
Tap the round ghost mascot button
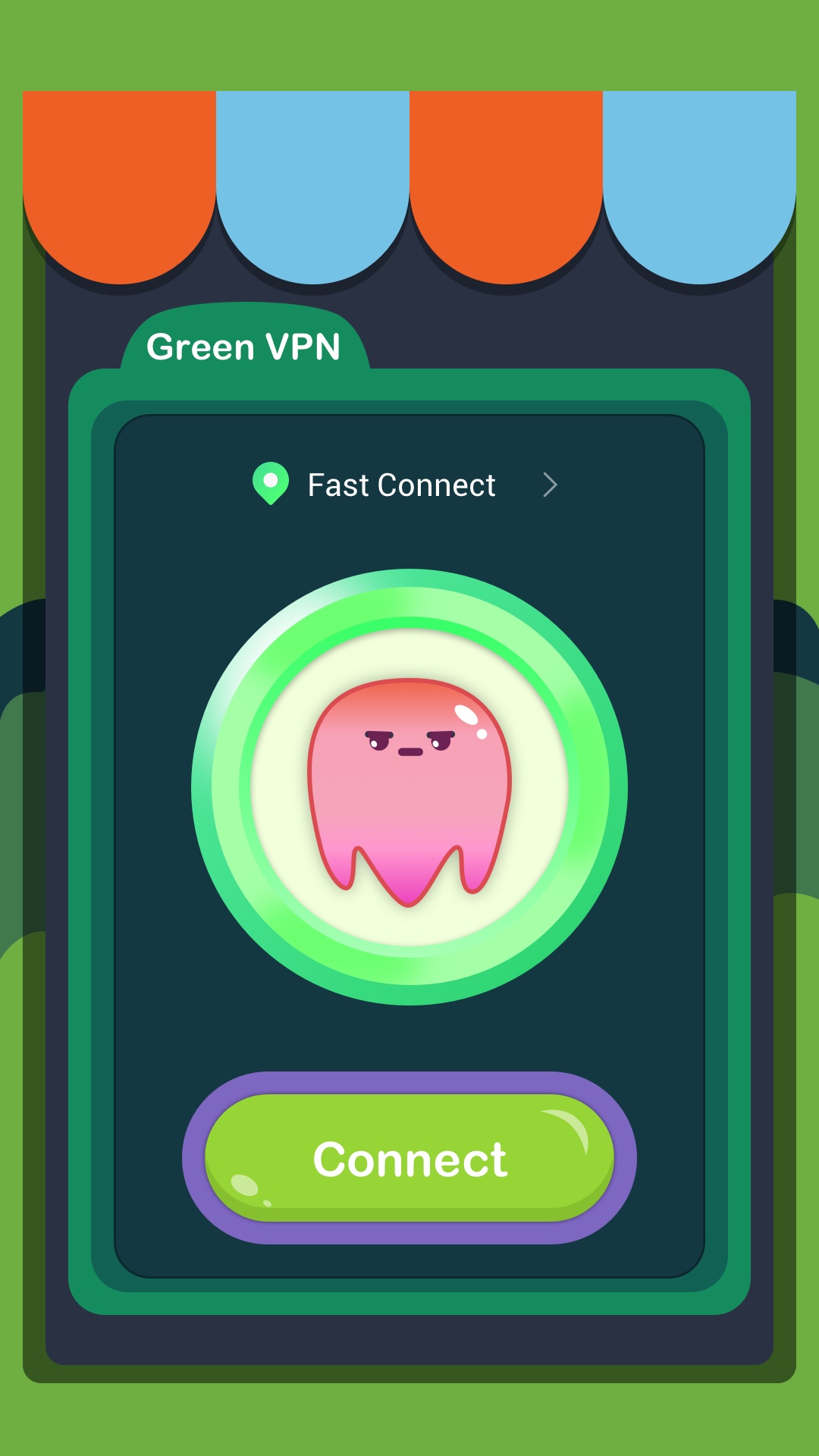pyautogui.click(x=409, y=787)
